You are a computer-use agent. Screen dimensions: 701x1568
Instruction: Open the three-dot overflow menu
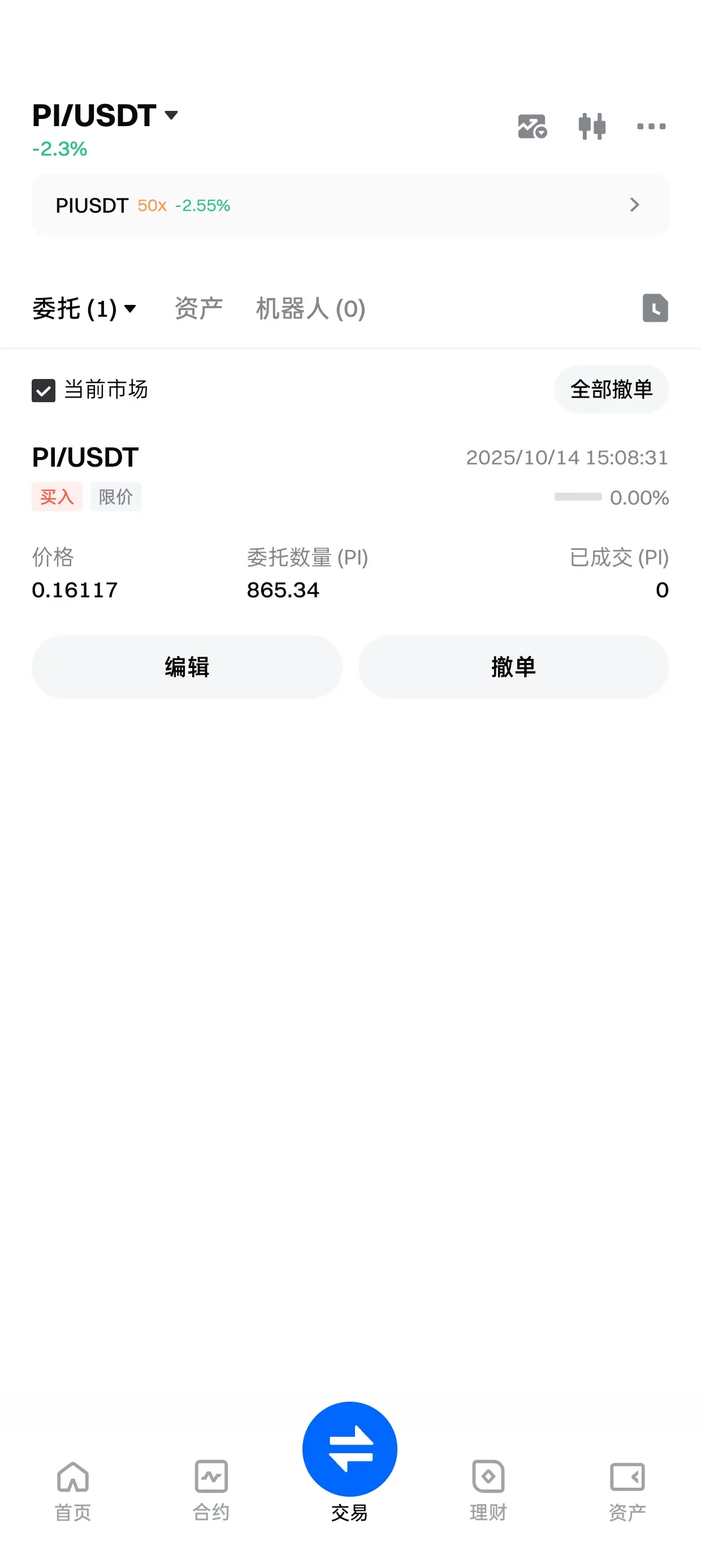(x=651, y=127)
